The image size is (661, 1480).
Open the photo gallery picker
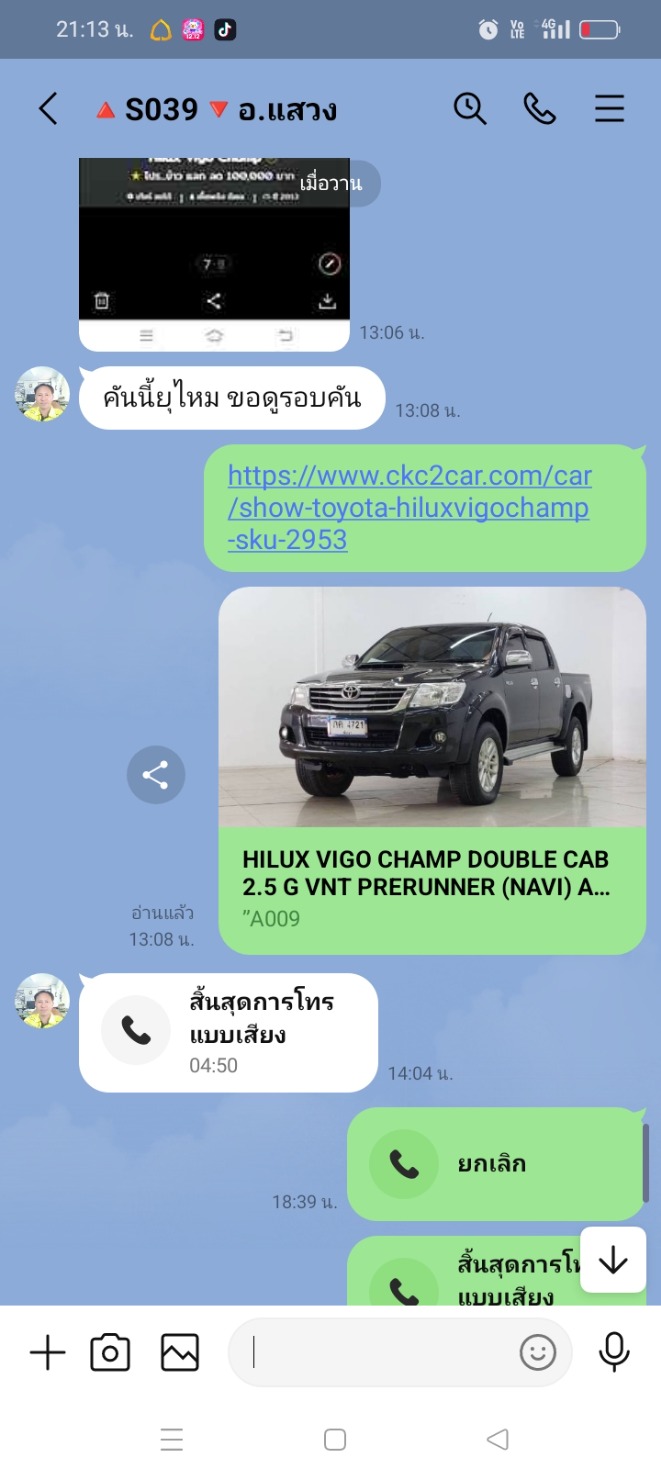180,1353
